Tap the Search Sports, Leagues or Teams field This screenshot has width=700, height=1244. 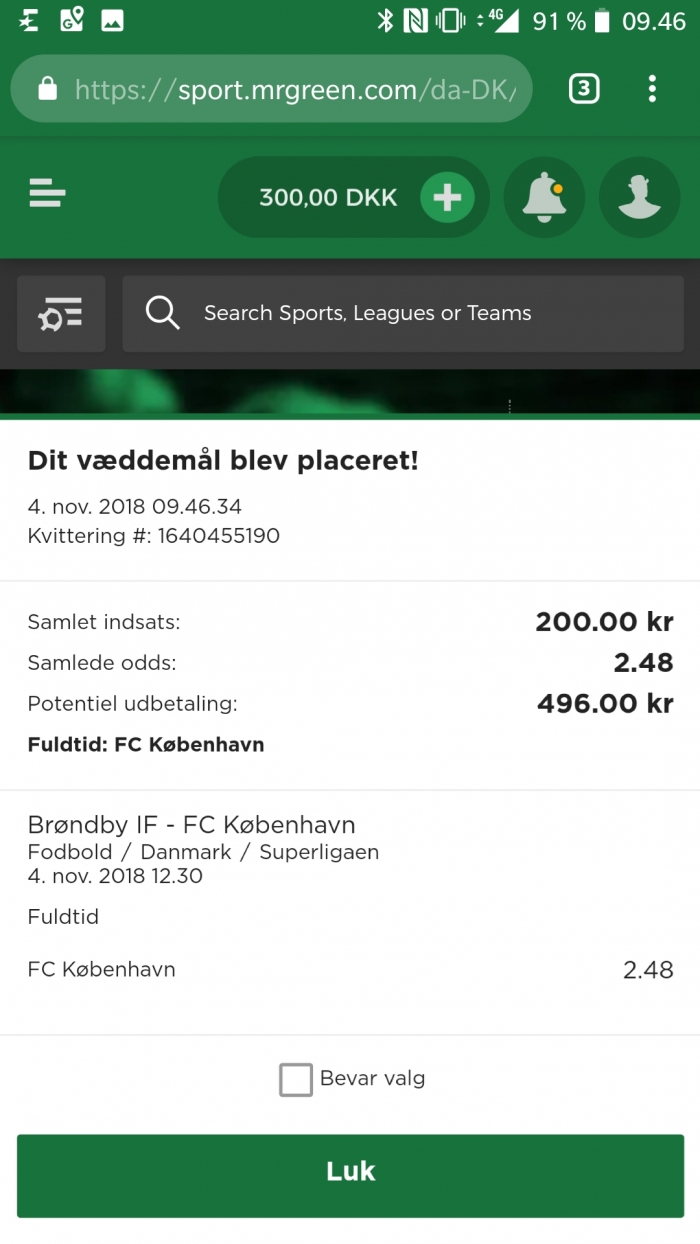click(403, 314)
